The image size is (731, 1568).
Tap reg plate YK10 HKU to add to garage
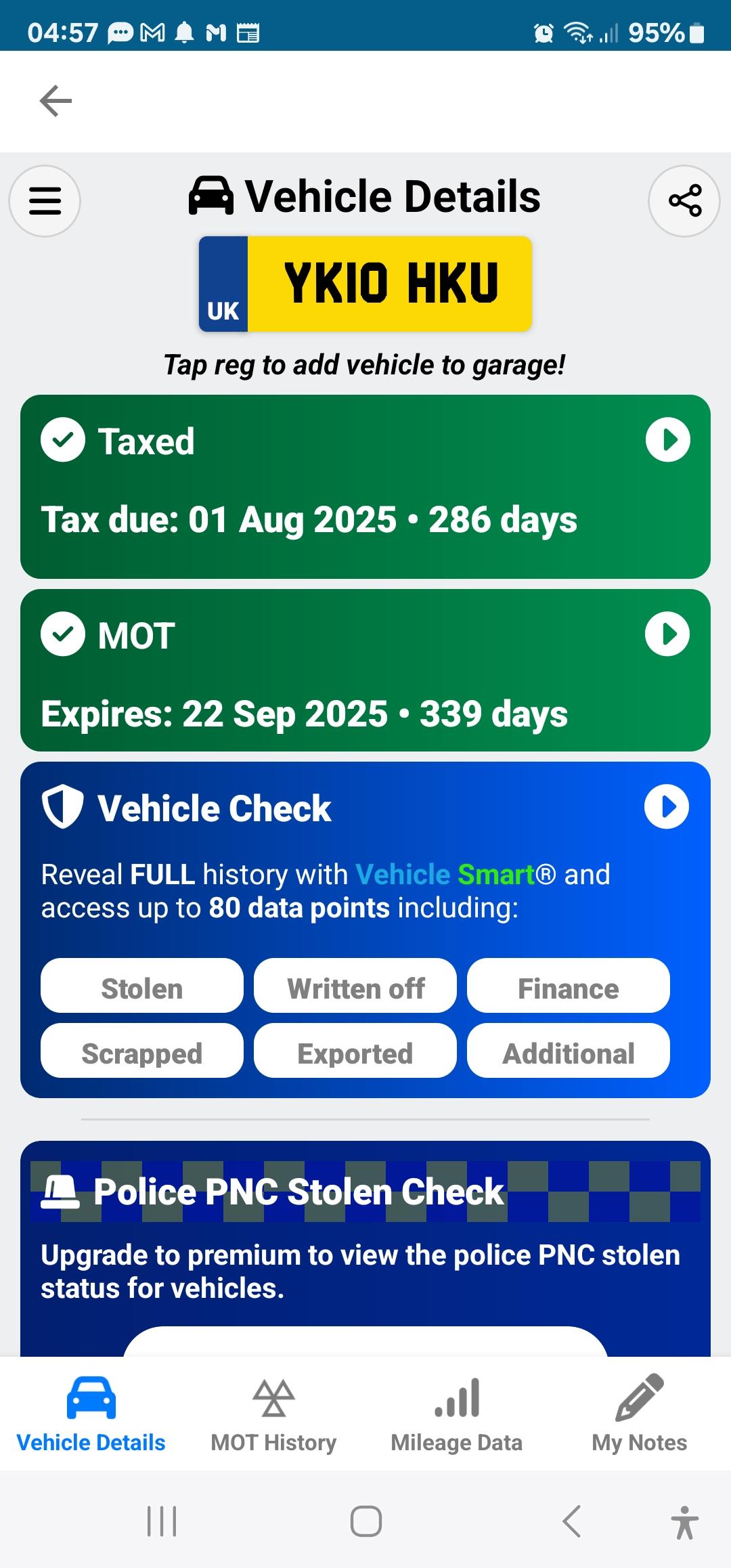tap(365, 284)
